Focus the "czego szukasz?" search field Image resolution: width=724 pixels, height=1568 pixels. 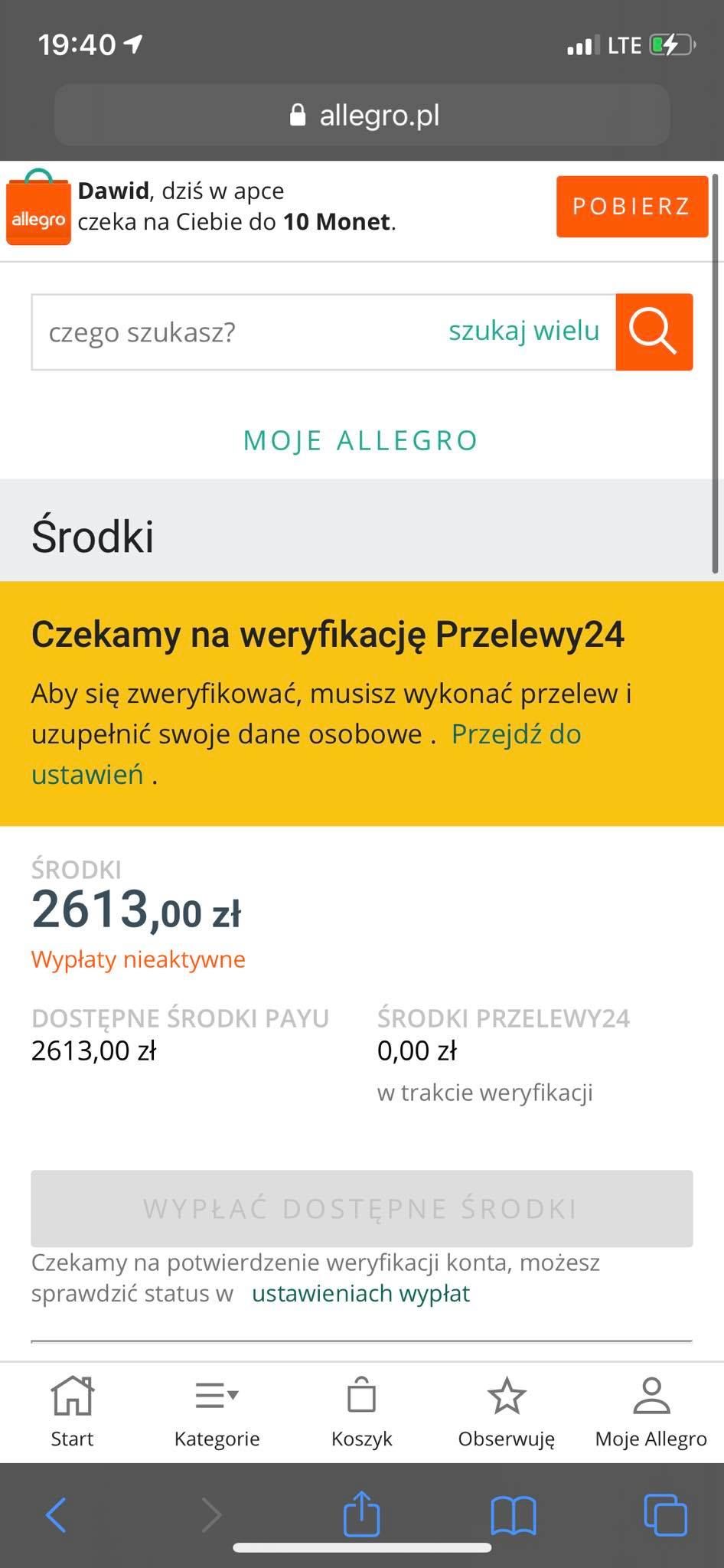tap(230, 332)
